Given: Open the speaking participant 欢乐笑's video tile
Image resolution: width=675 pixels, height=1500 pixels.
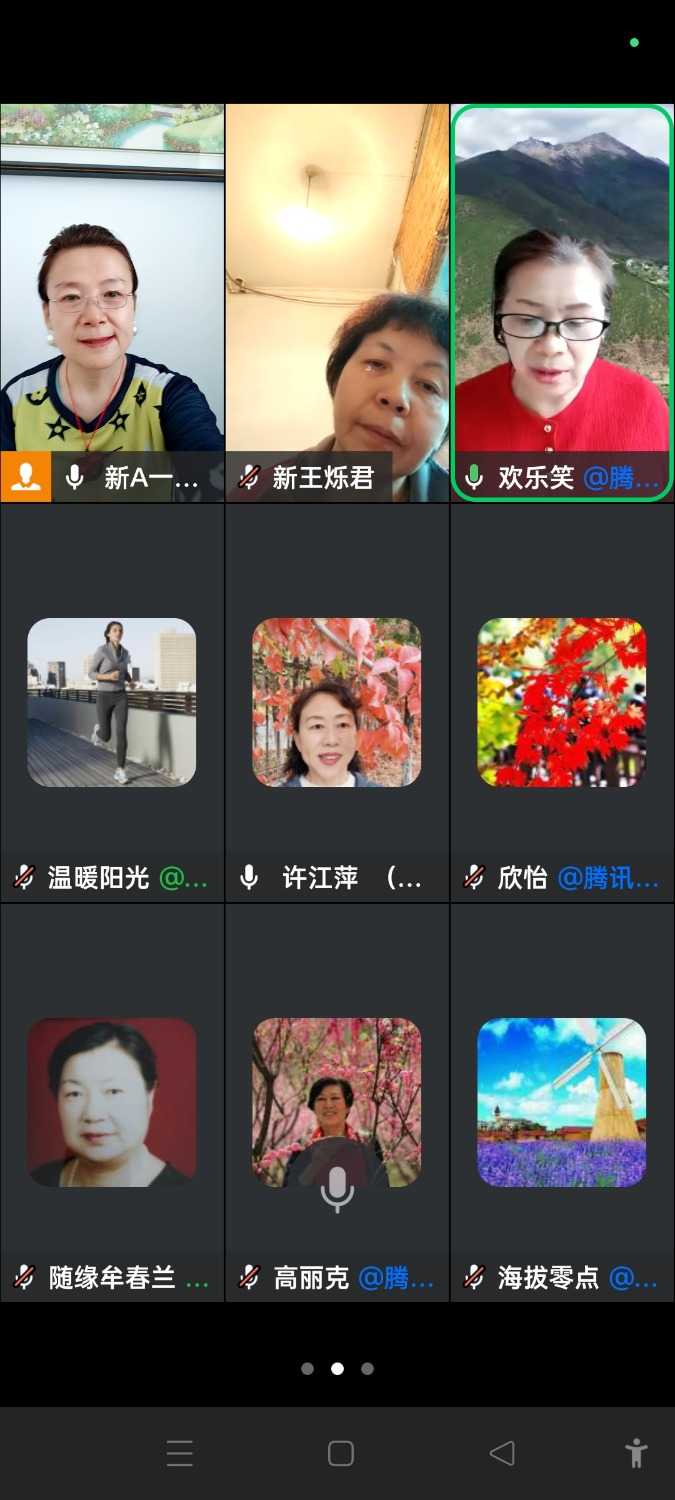Looking at the screenshot, I should click(561, 302).
